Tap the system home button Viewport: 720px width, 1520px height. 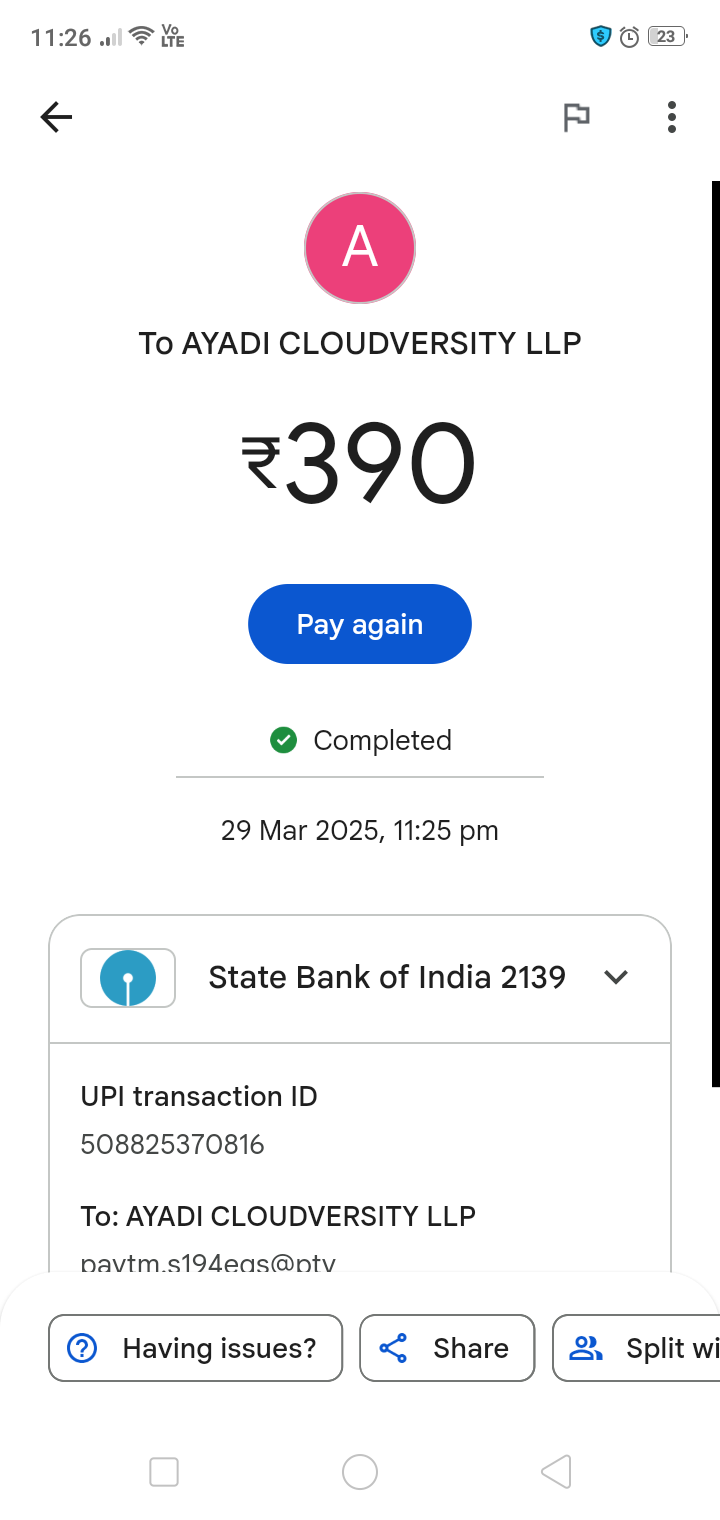pos(360,1472)
